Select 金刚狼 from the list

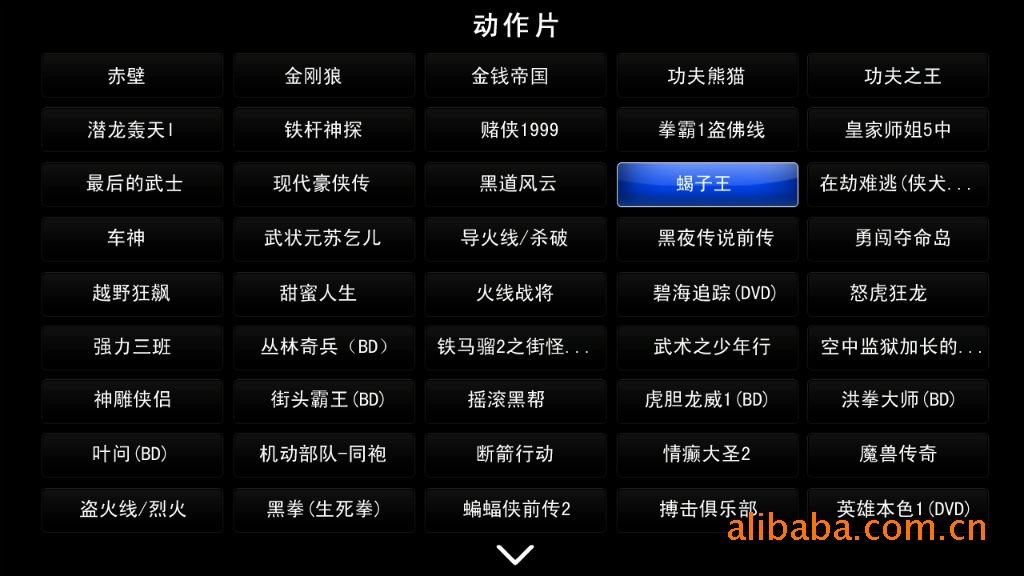click(x=323, y=76)
